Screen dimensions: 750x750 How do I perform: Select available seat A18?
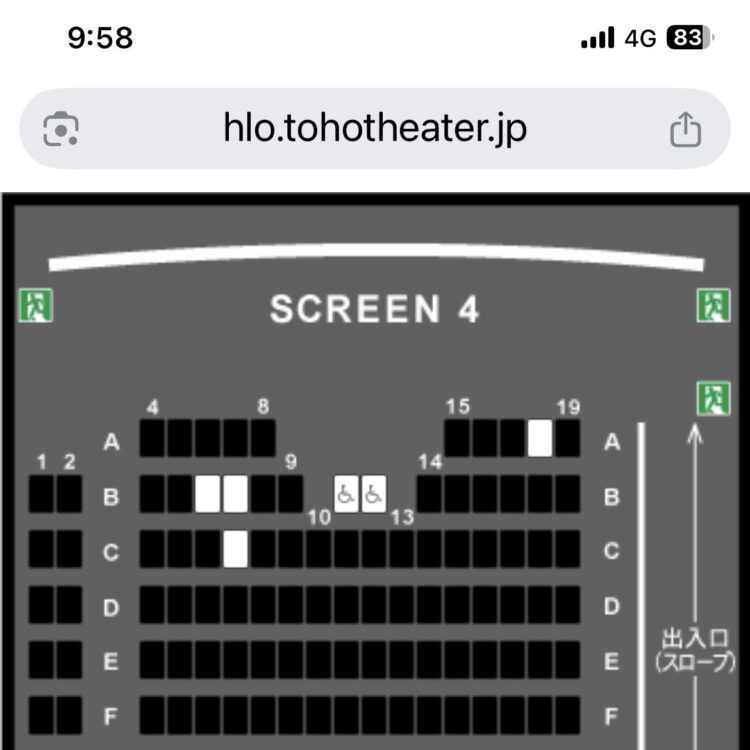[x=540, y=438]
